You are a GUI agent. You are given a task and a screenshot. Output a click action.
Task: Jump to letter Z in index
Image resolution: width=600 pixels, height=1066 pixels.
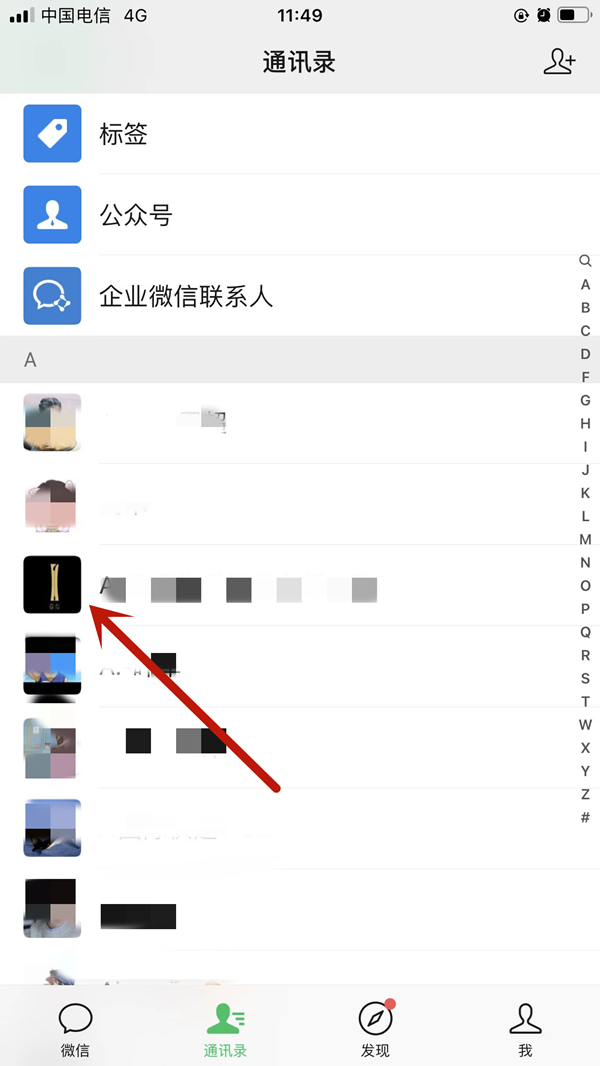(585, 794)
